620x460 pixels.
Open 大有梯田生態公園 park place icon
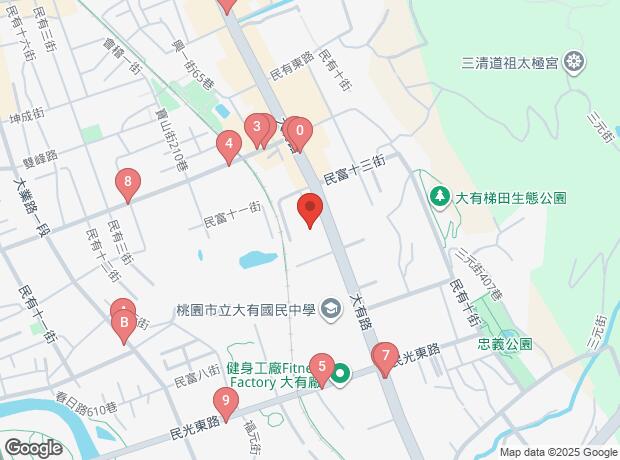(438, 197)
